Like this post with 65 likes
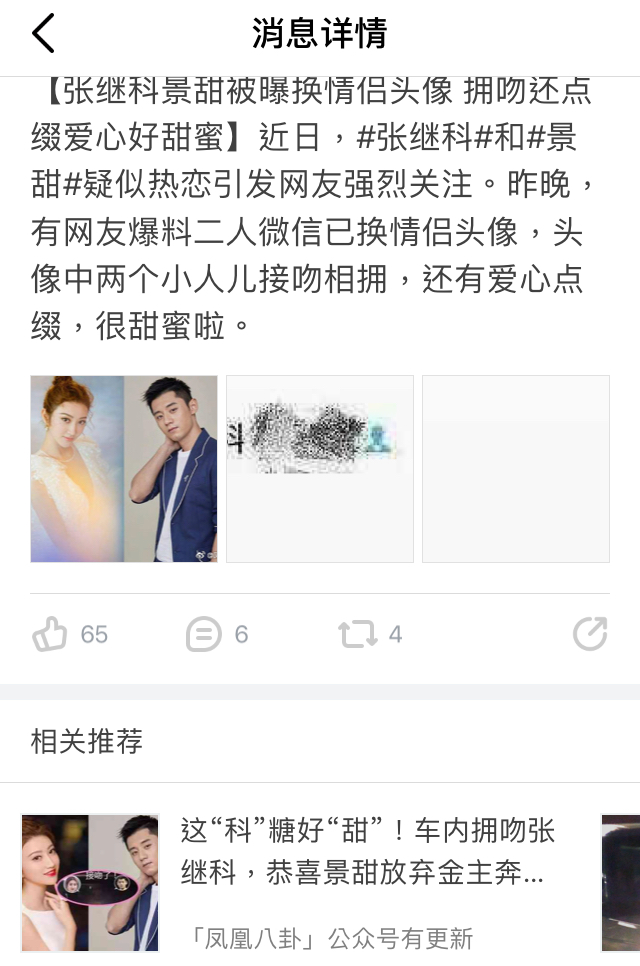The image size is (640, 966). (50, 634)
